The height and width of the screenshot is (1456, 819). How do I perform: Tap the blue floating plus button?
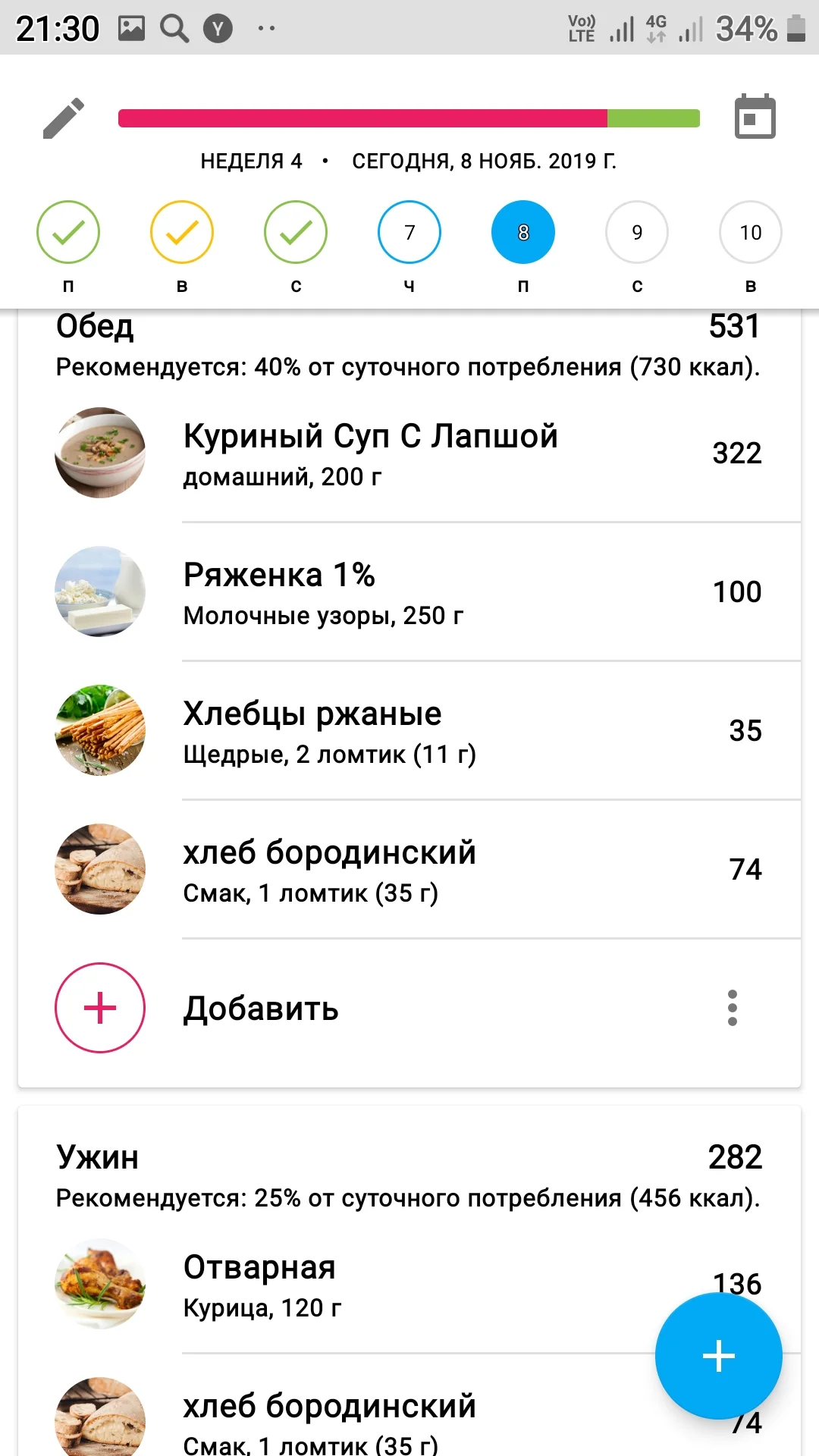click(718, 1356)
